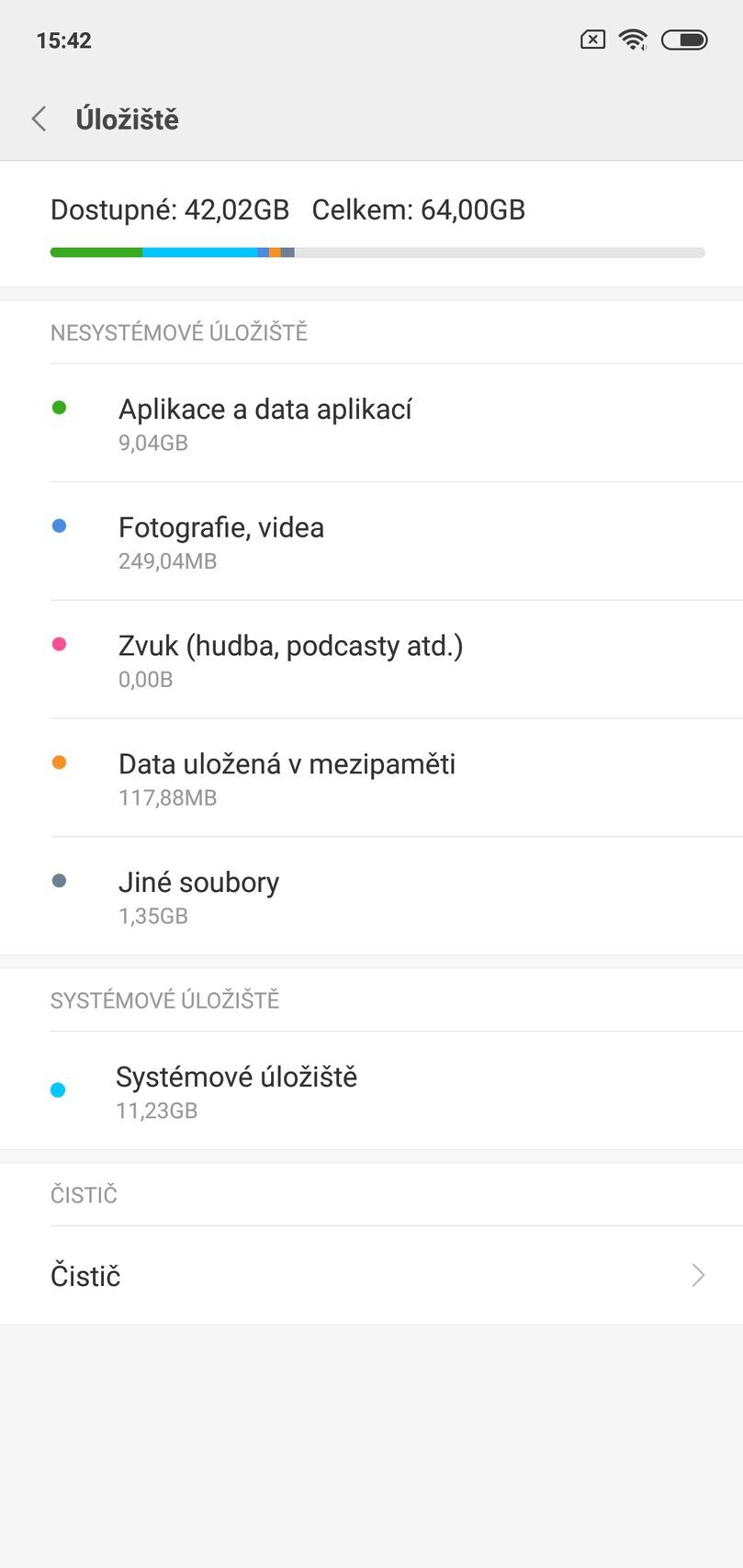Image resolution: width=743 pixels, height=1568 pixels.
Task: Tap the green dot next to Aplikace a data aplikací
Action: coord(61,406)
